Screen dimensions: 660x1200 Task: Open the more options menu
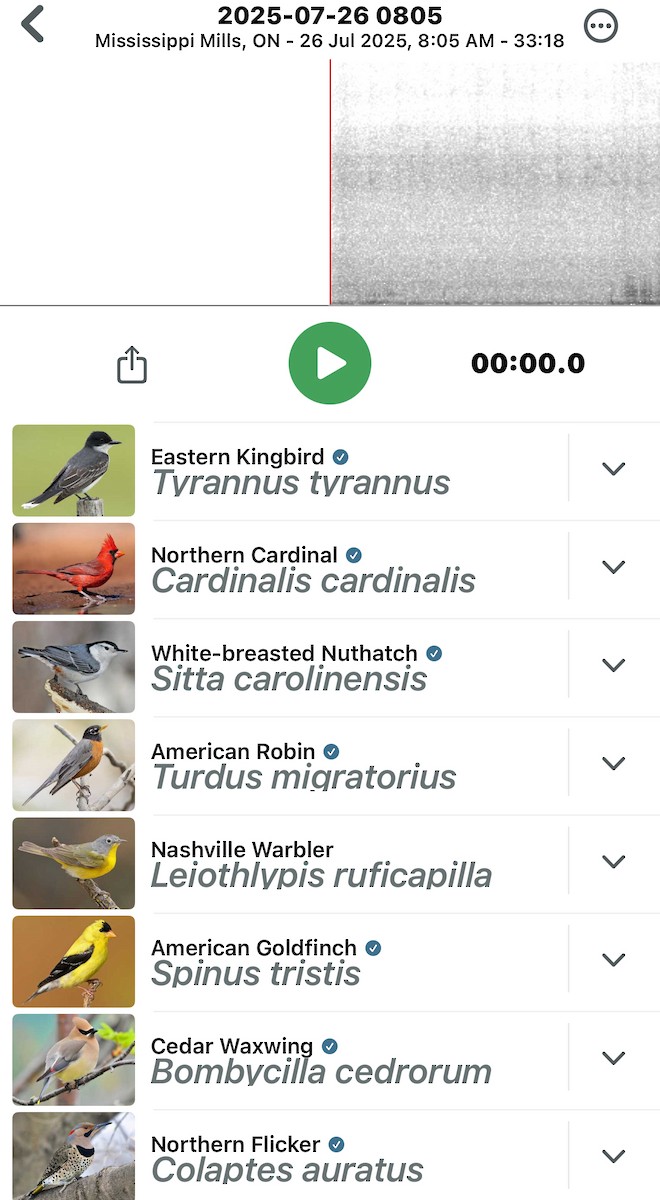click(601, 27)
